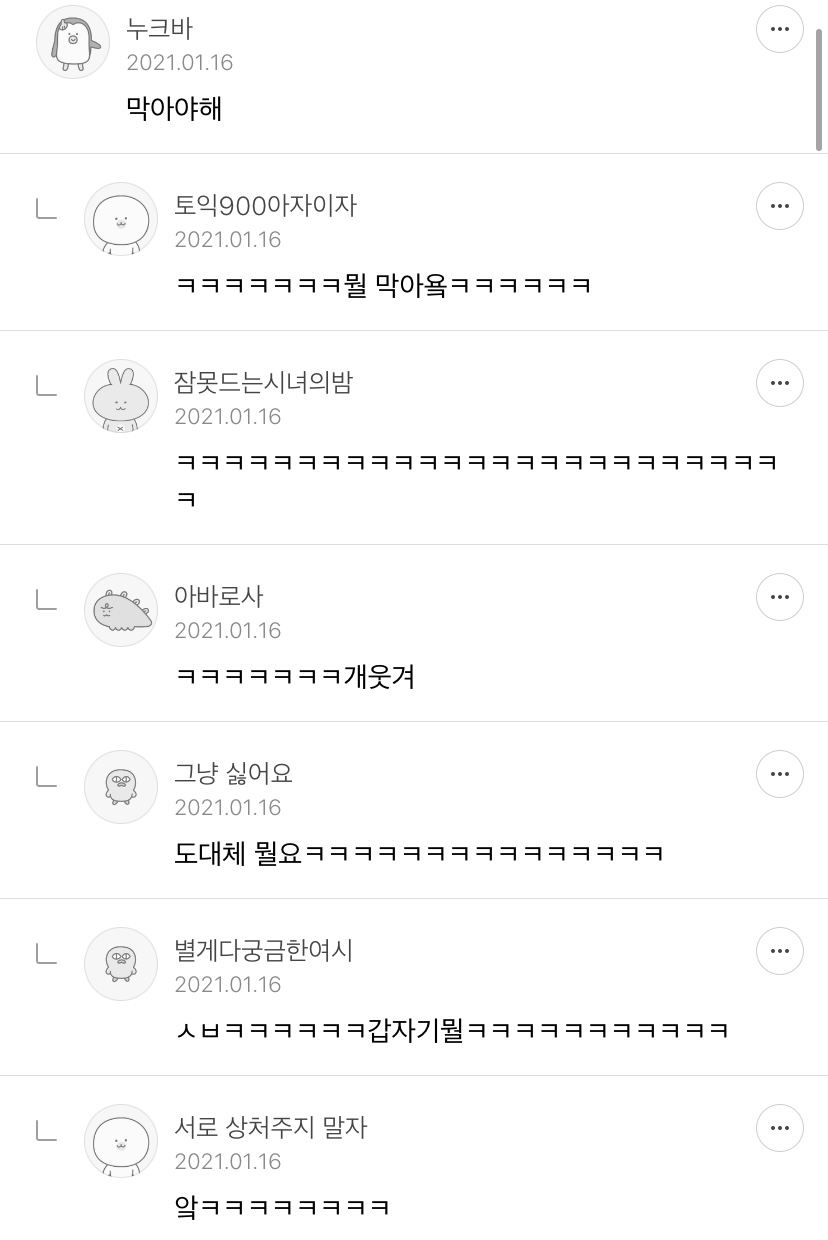Open more options on 서로 상처주지 말자's reply
Screen dimensions: 828x1240
tap(779, 1128)
